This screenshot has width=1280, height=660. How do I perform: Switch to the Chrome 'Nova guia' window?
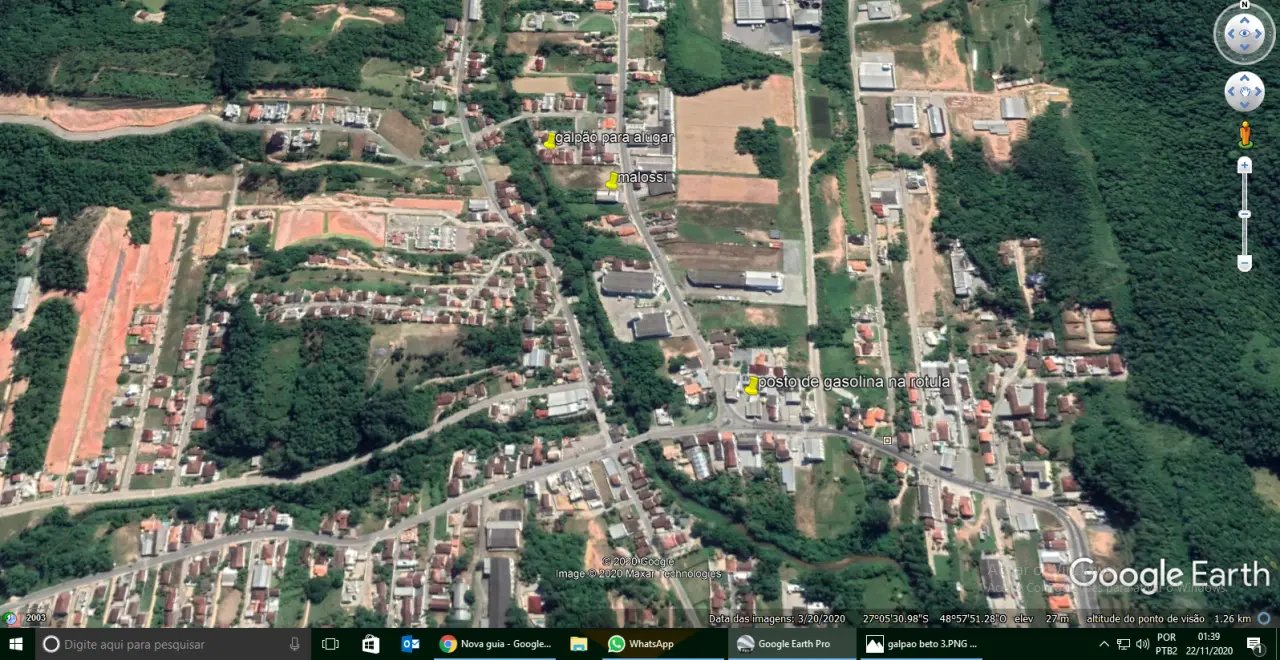[495, 644]
